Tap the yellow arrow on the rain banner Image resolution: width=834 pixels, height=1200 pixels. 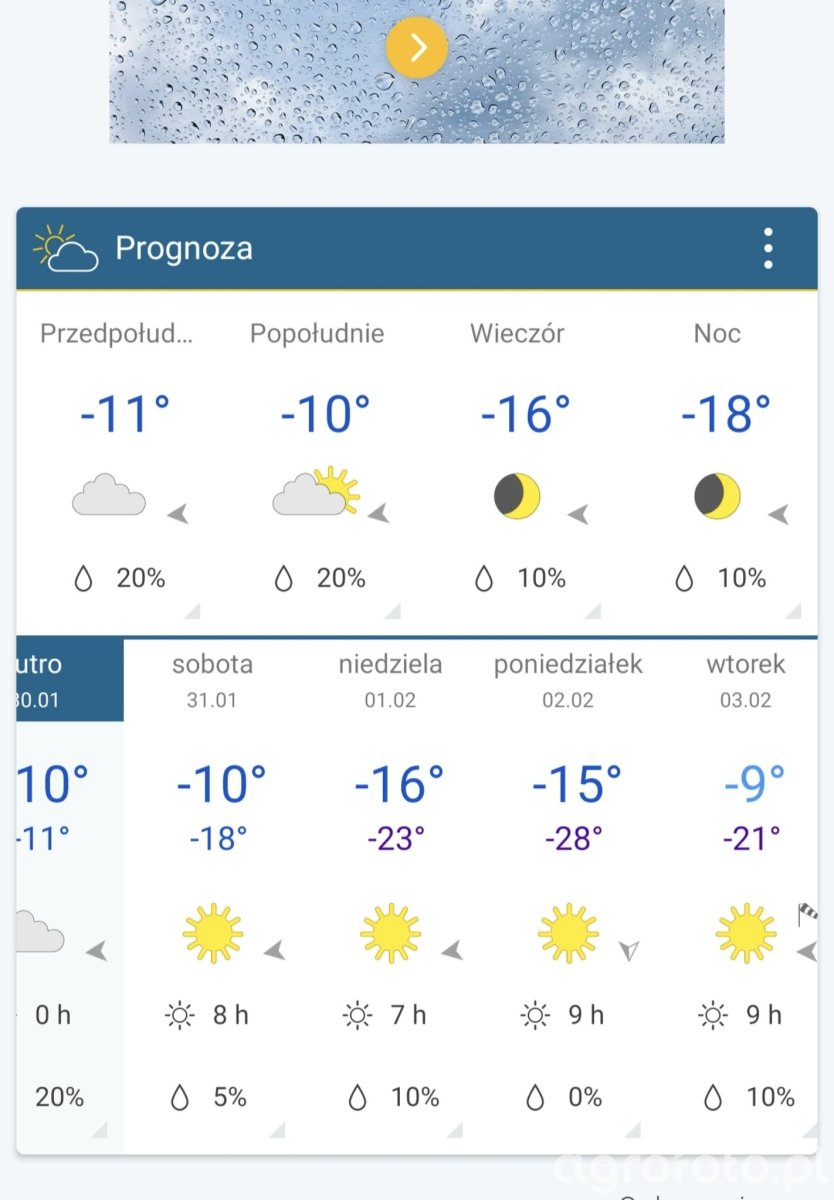coord(416,47)
